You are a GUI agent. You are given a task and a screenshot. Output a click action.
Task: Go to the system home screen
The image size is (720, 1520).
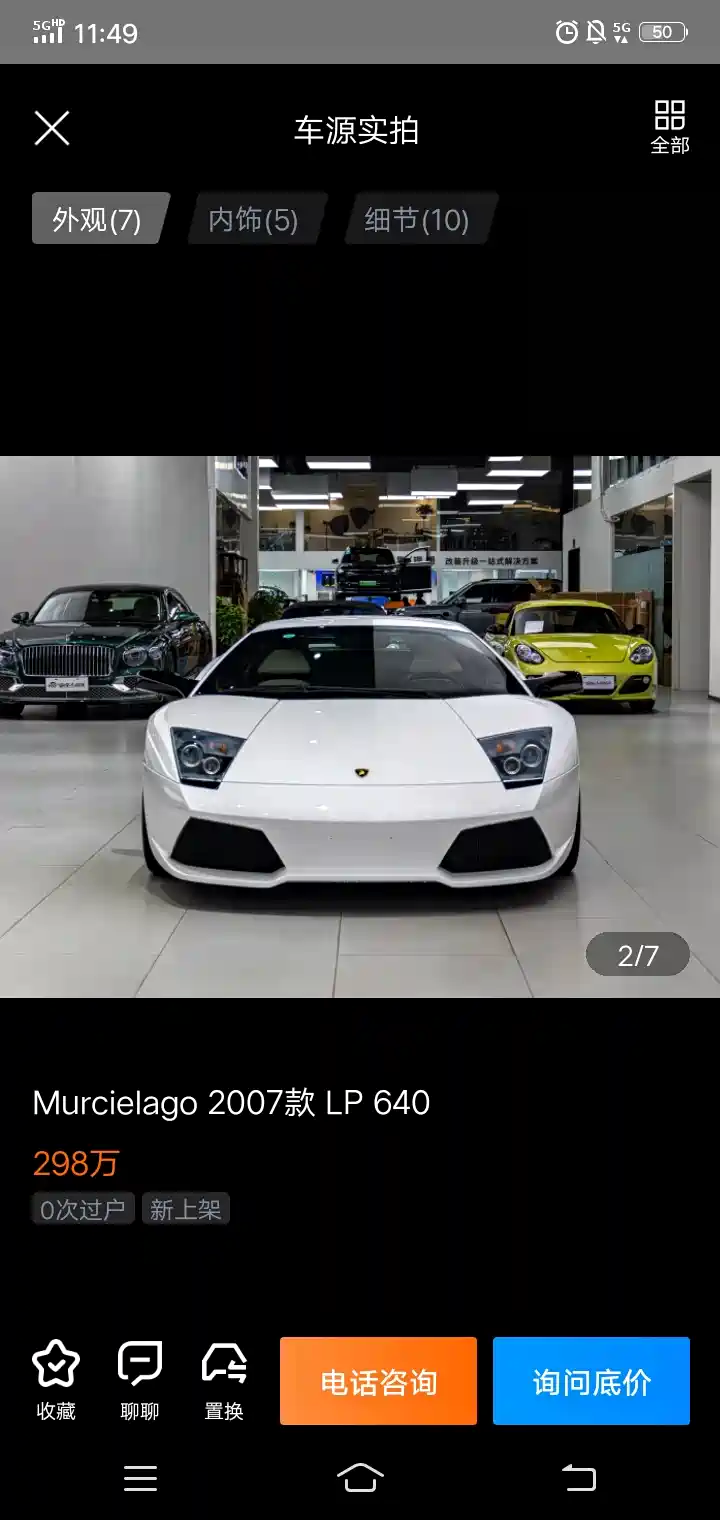(360, 1477)
